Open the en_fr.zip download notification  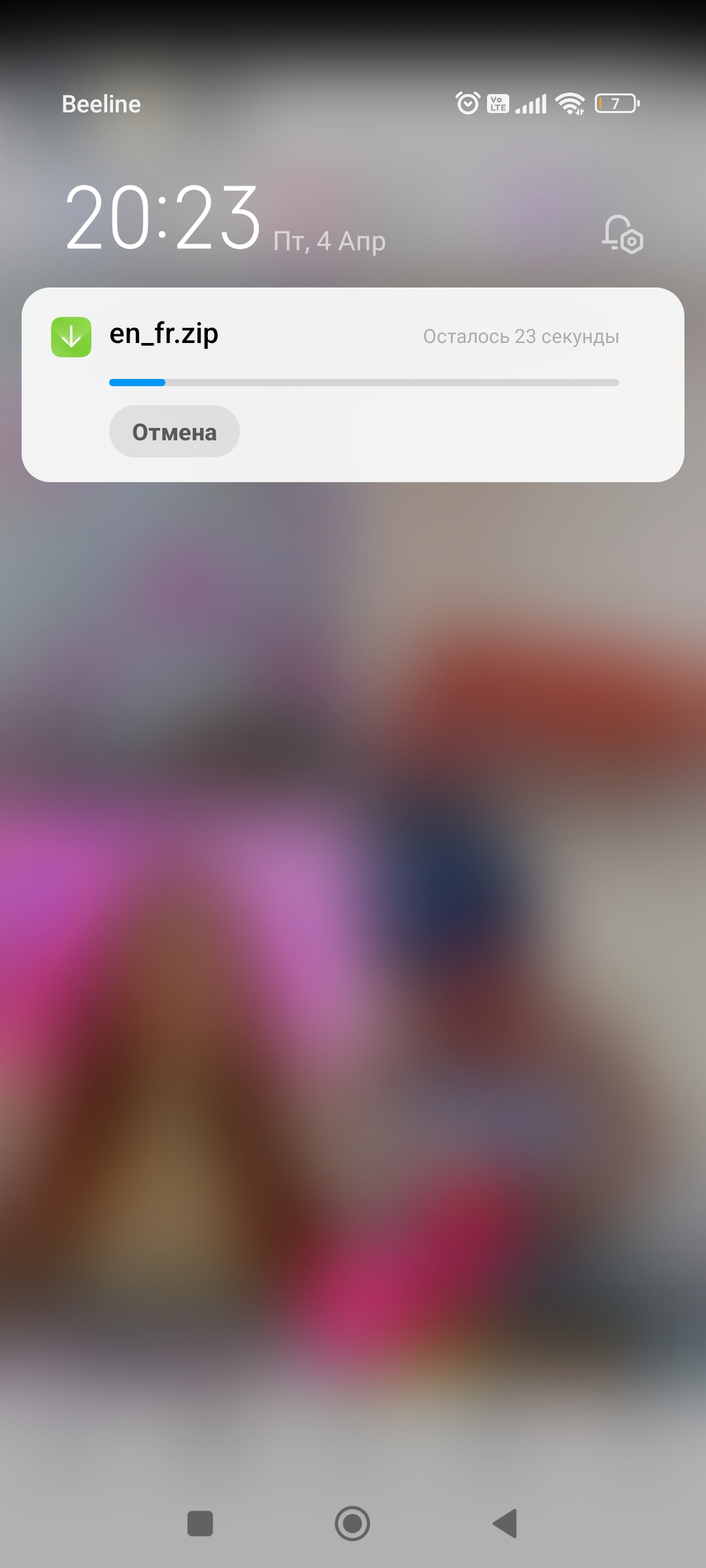353,385
